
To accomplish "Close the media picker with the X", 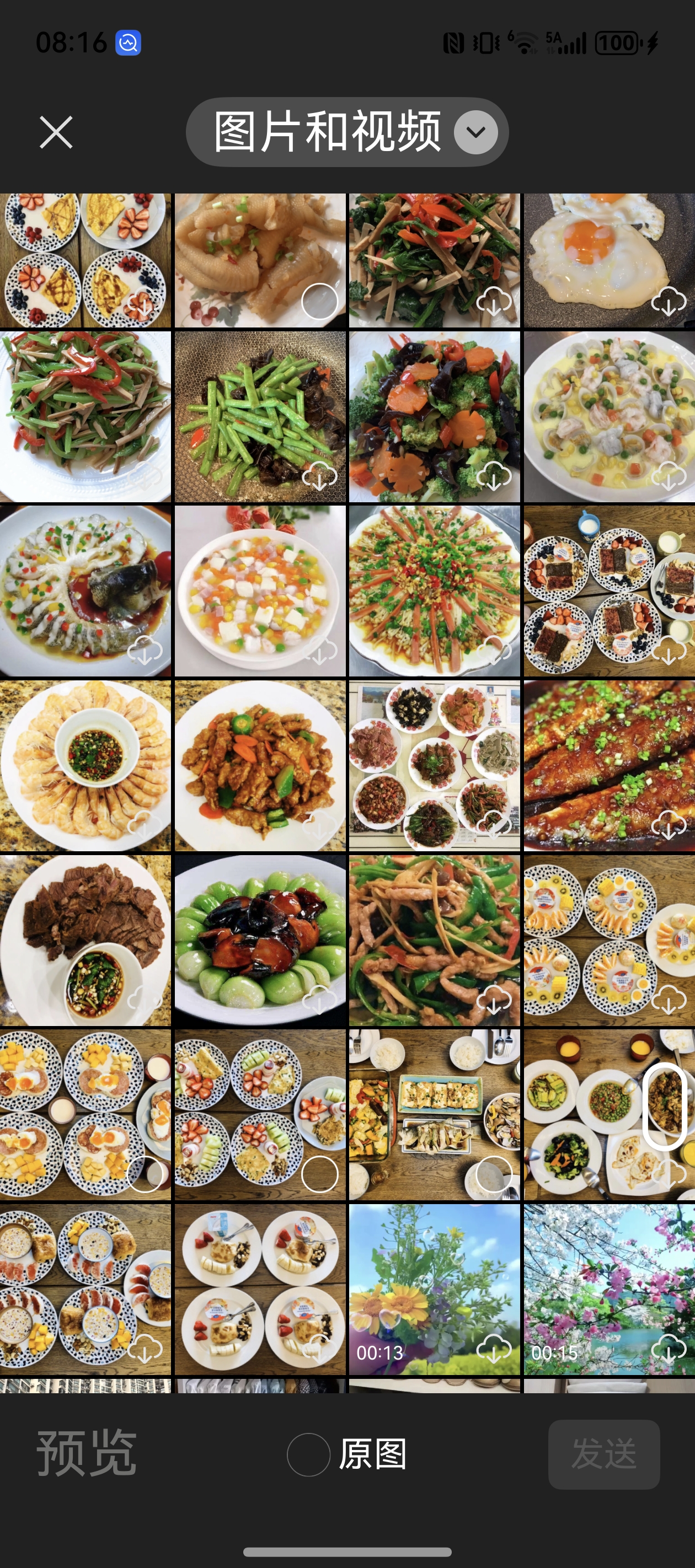I will [56, 132].
